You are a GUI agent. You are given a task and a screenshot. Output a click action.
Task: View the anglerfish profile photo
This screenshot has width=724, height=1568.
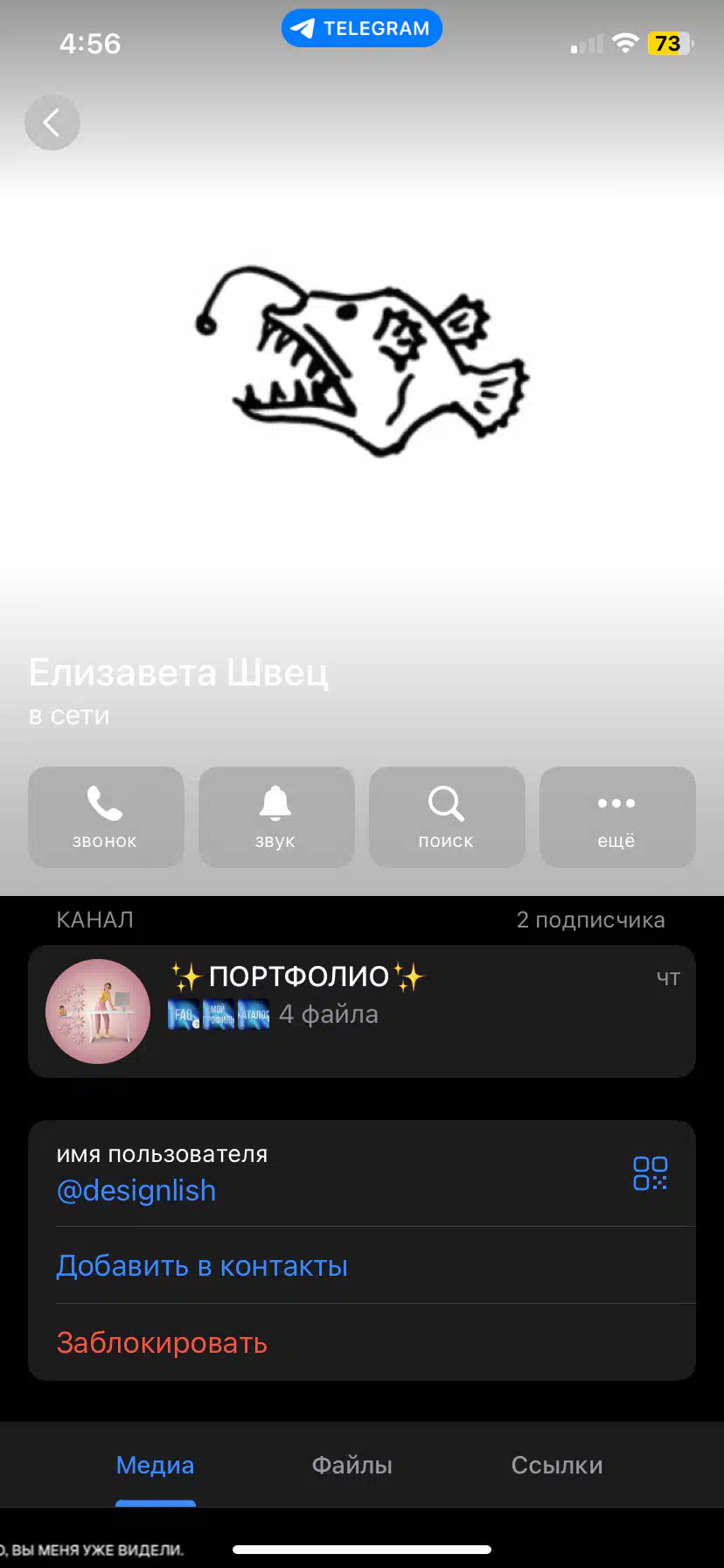point(362,360)
